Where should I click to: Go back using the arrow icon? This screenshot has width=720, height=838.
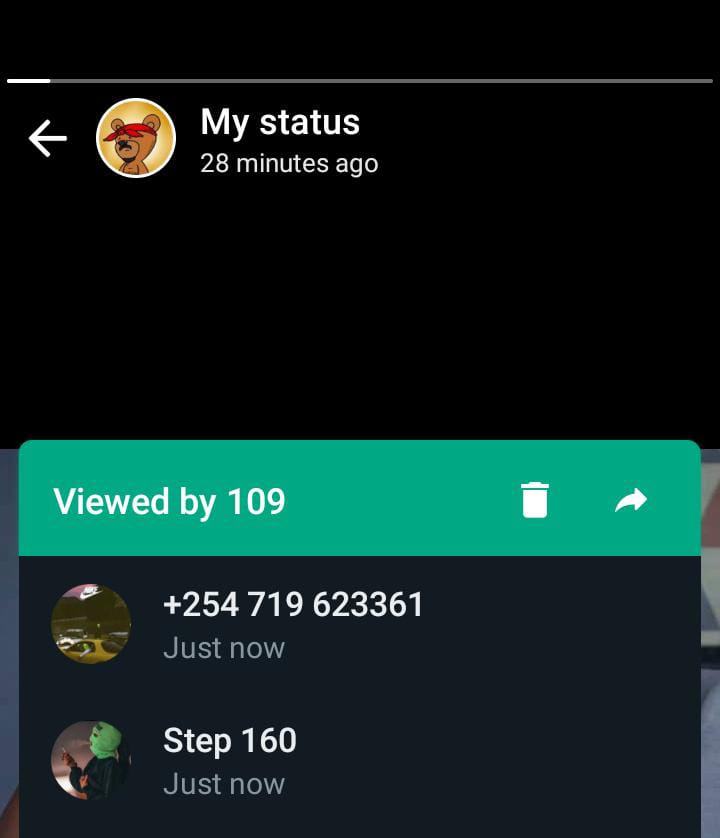pyautogui.click(x=47, y=139)
